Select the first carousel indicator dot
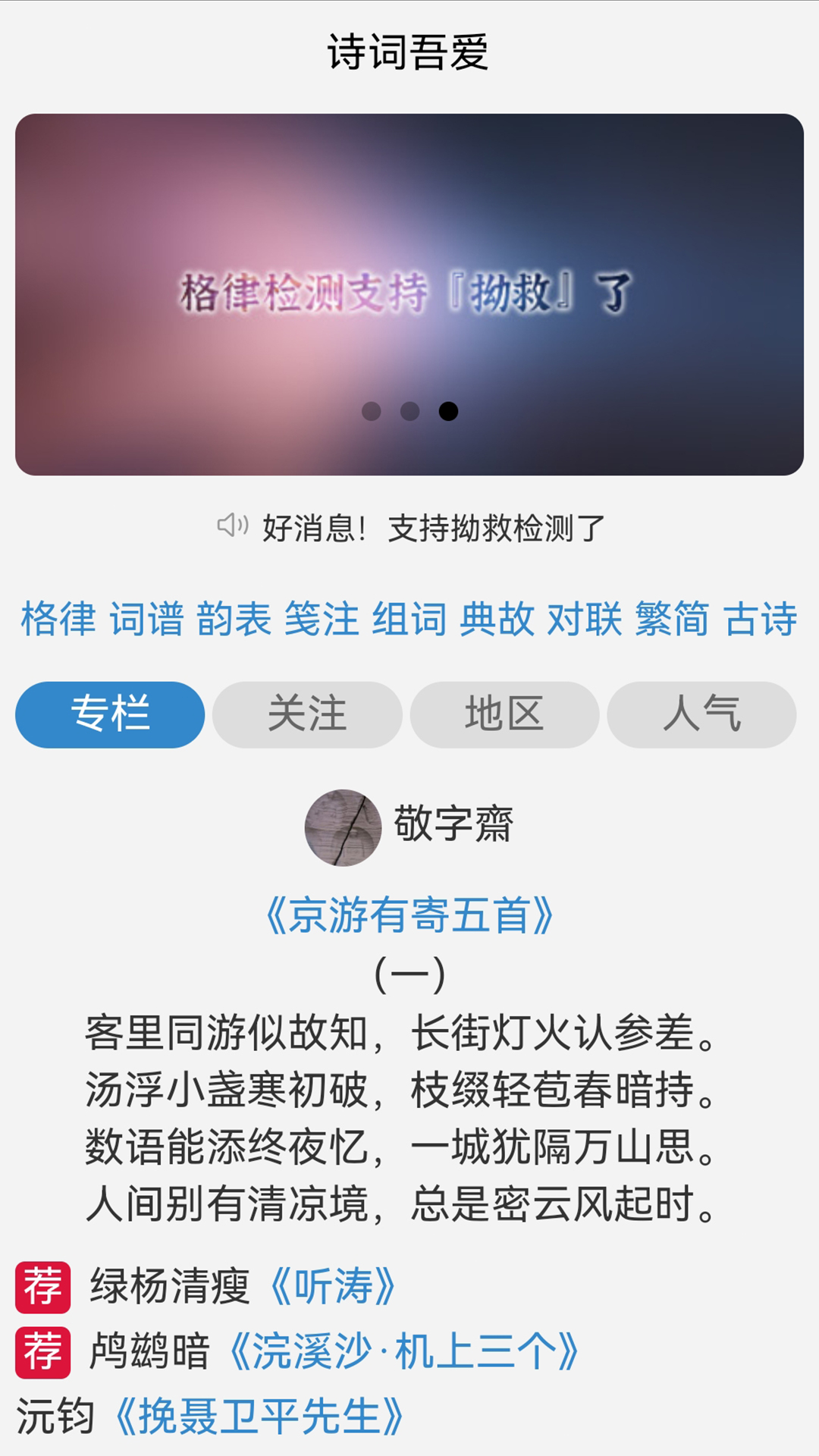The width and height of the screenshot is (819, 1456). pos(371,410)
